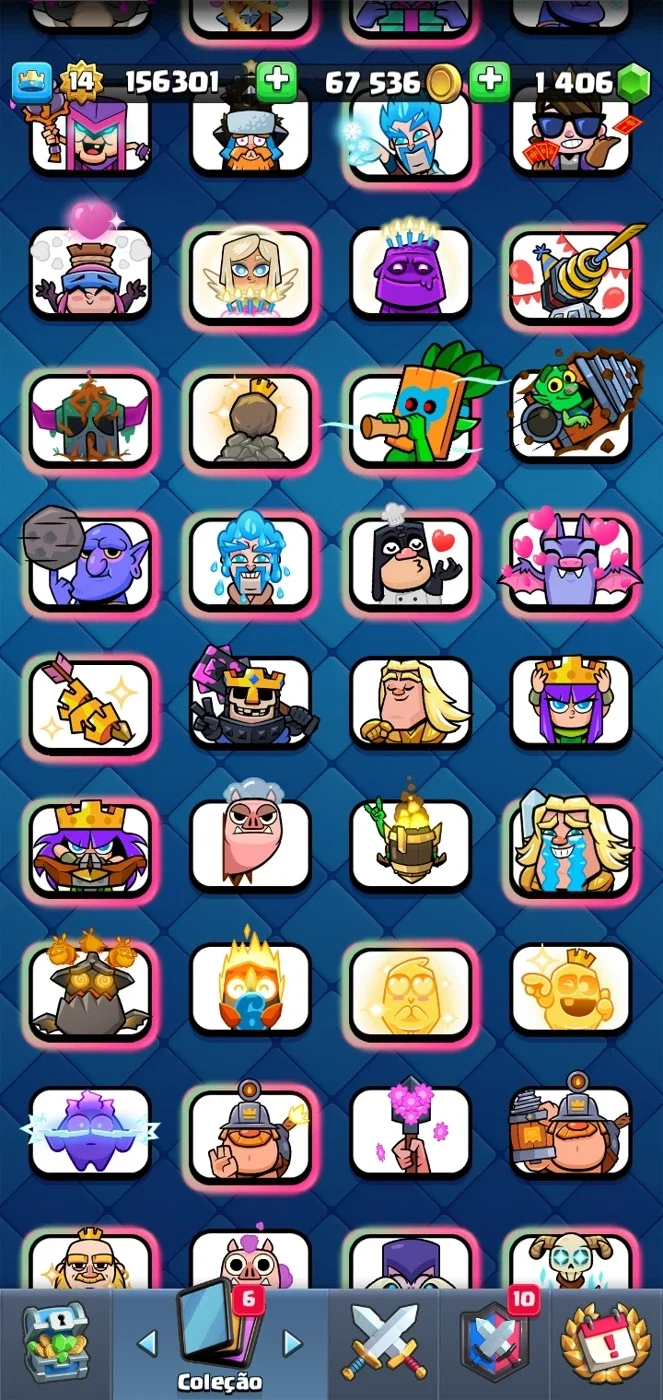Select the chef blowing a heart kiss emote

[410, 561]
